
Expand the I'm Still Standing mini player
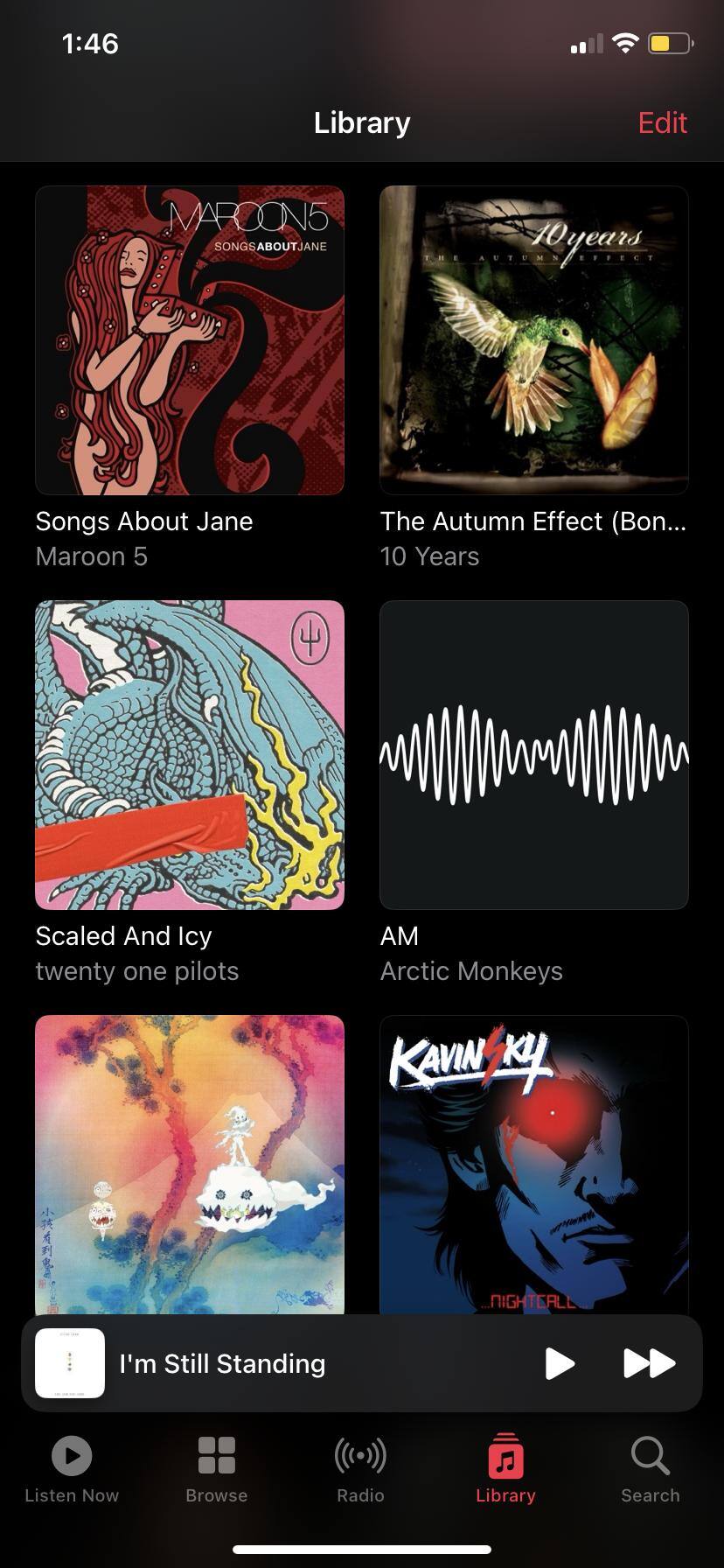pos(262,1363)
